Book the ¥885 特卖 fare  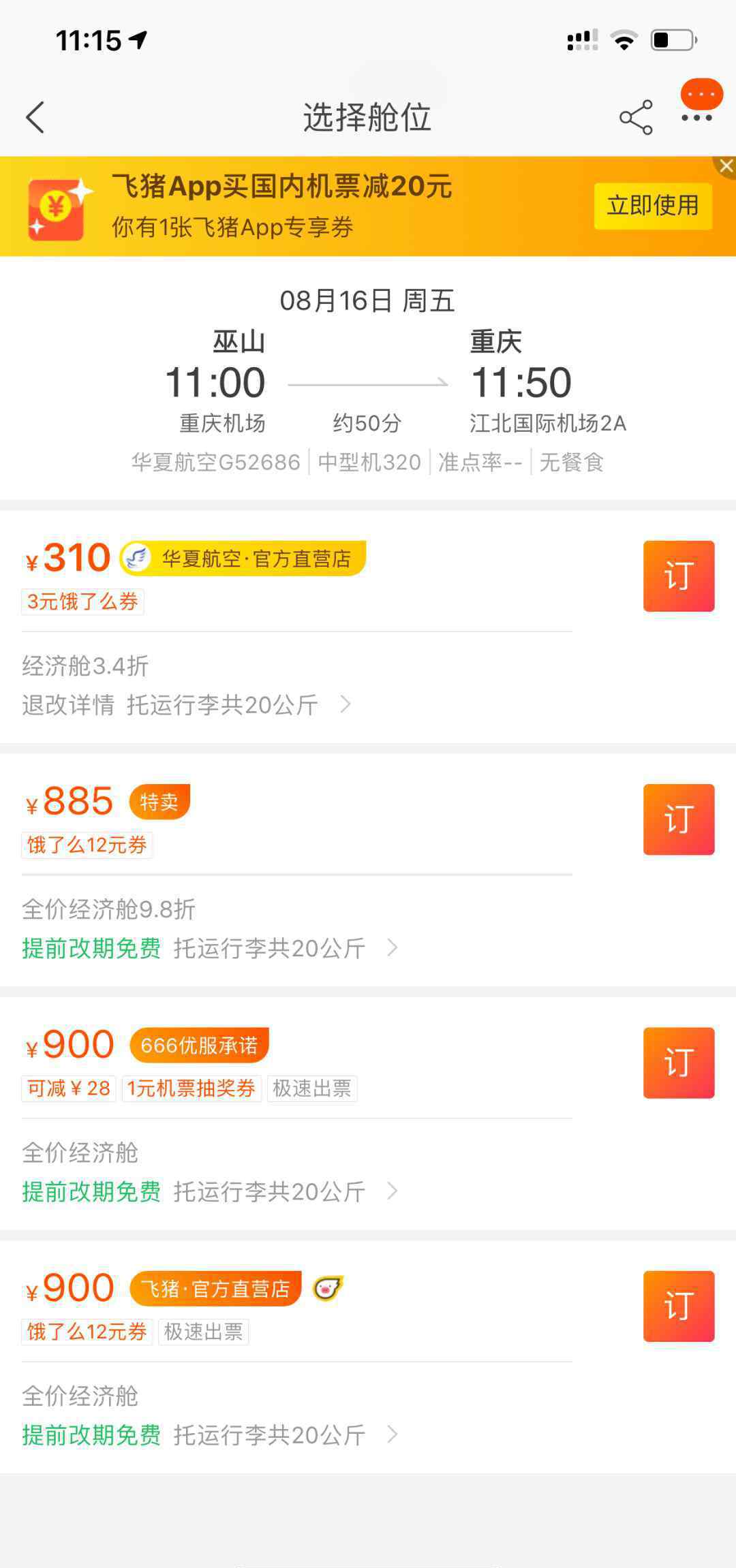678,819
